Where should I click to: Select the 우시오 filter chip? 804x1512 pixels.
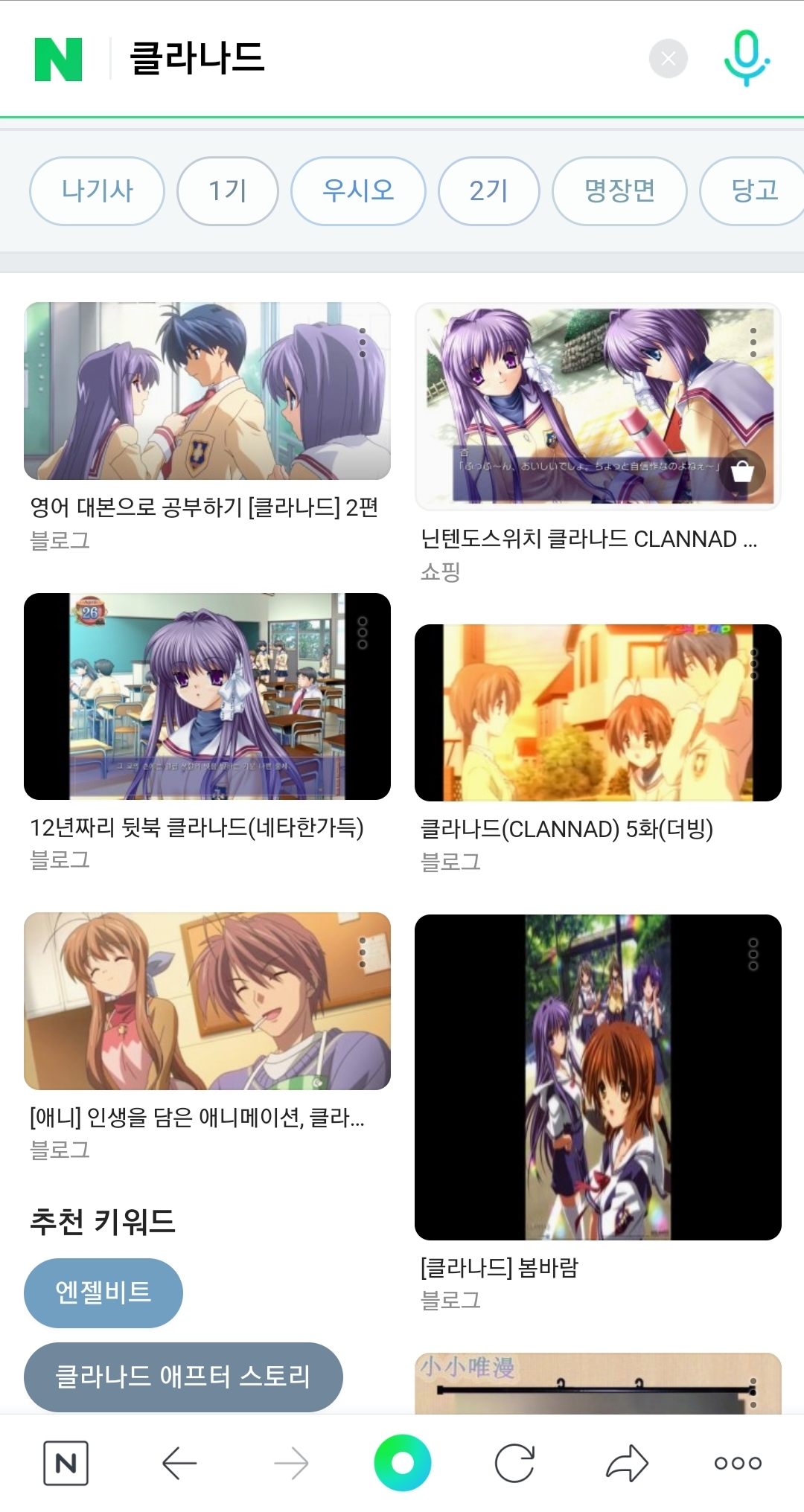(358, 191)
